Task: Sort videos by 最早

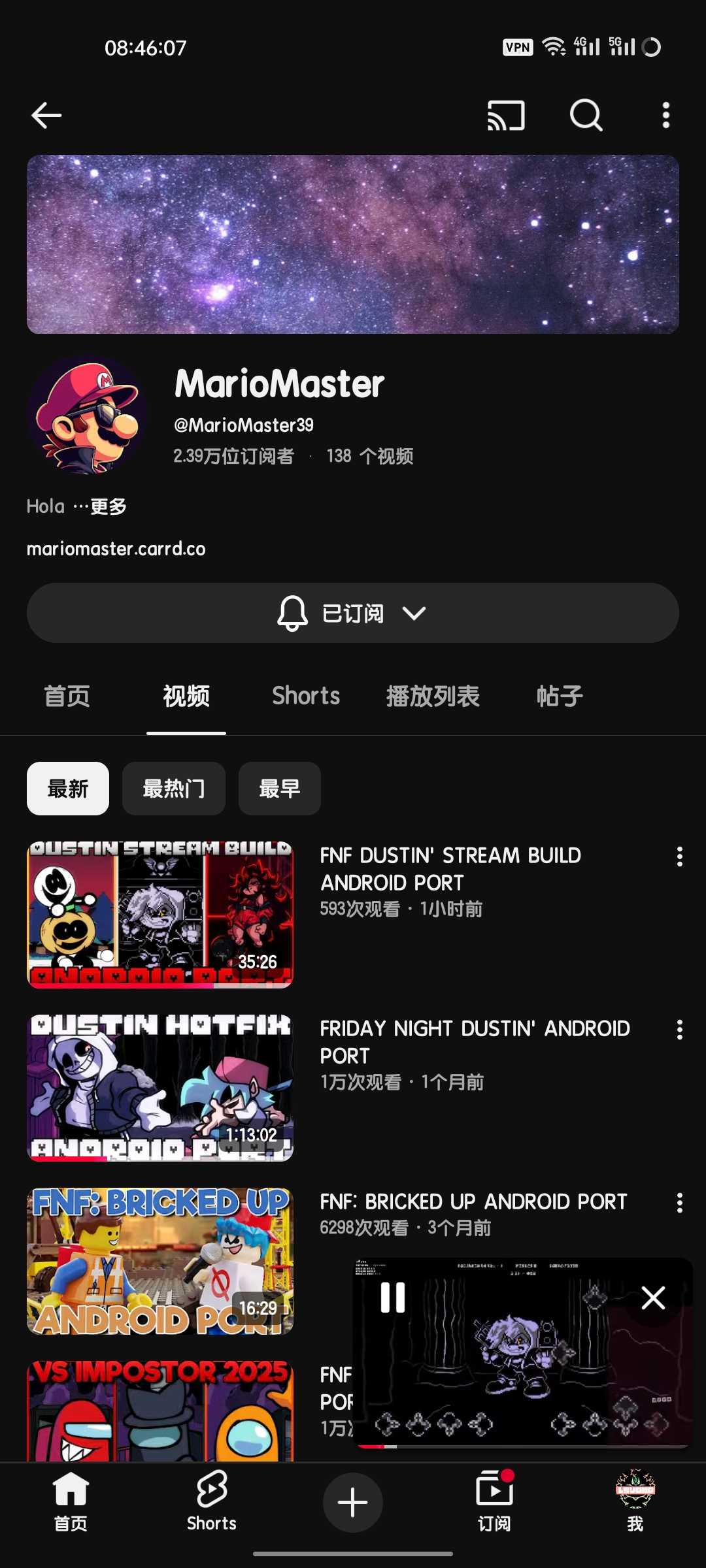Action: pyautogui.click(x=280, y=789)
